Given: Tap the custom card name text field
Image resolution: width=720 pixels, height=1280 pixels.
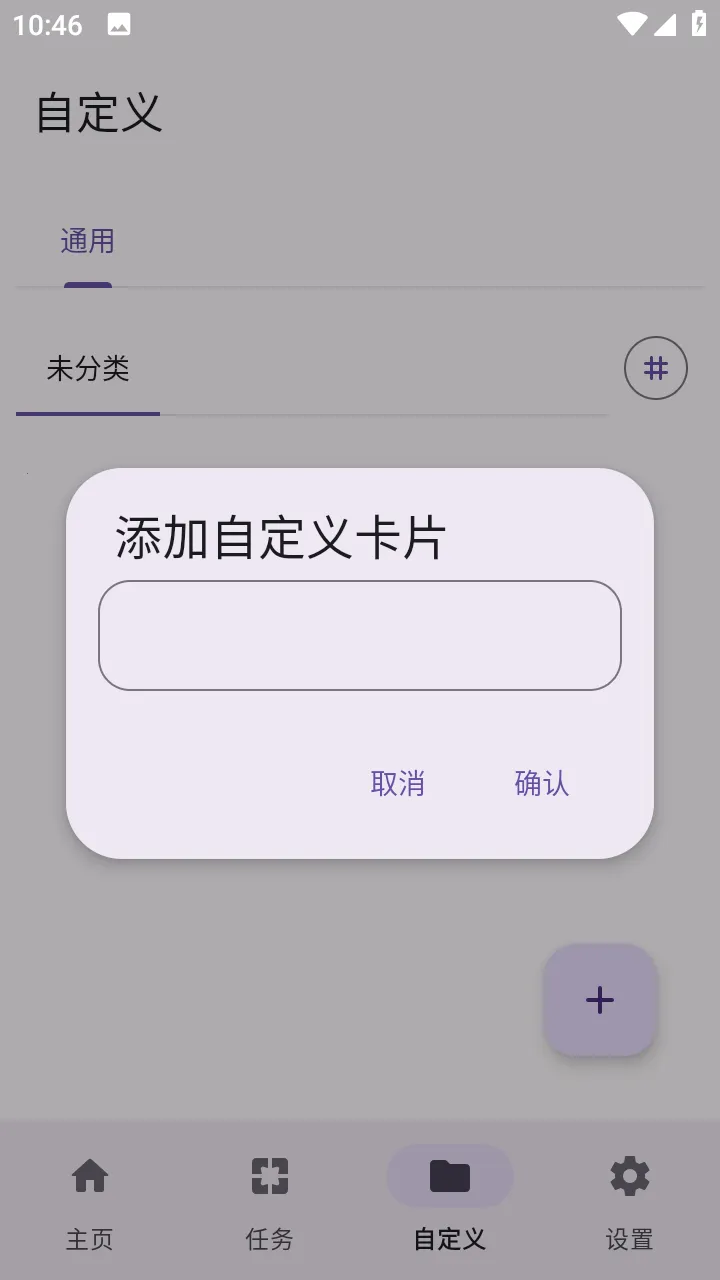Looking at the screenshot, I should [x=360, y=635].
